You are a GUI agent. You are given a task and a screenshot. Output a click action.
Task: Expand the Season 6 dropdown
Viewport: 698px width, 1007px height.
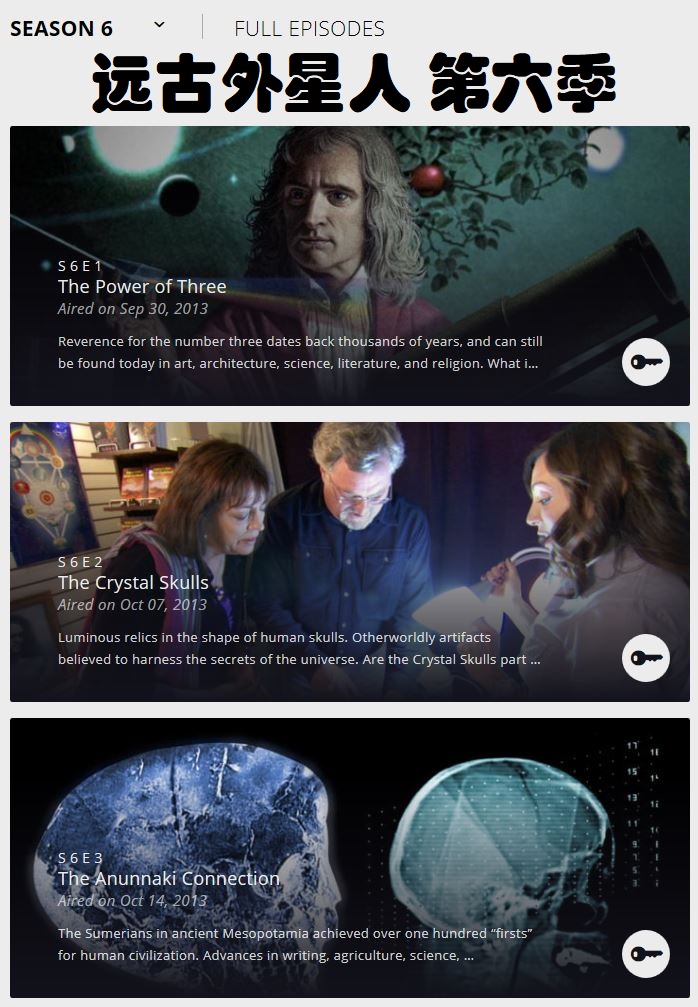tap(159, 26)
